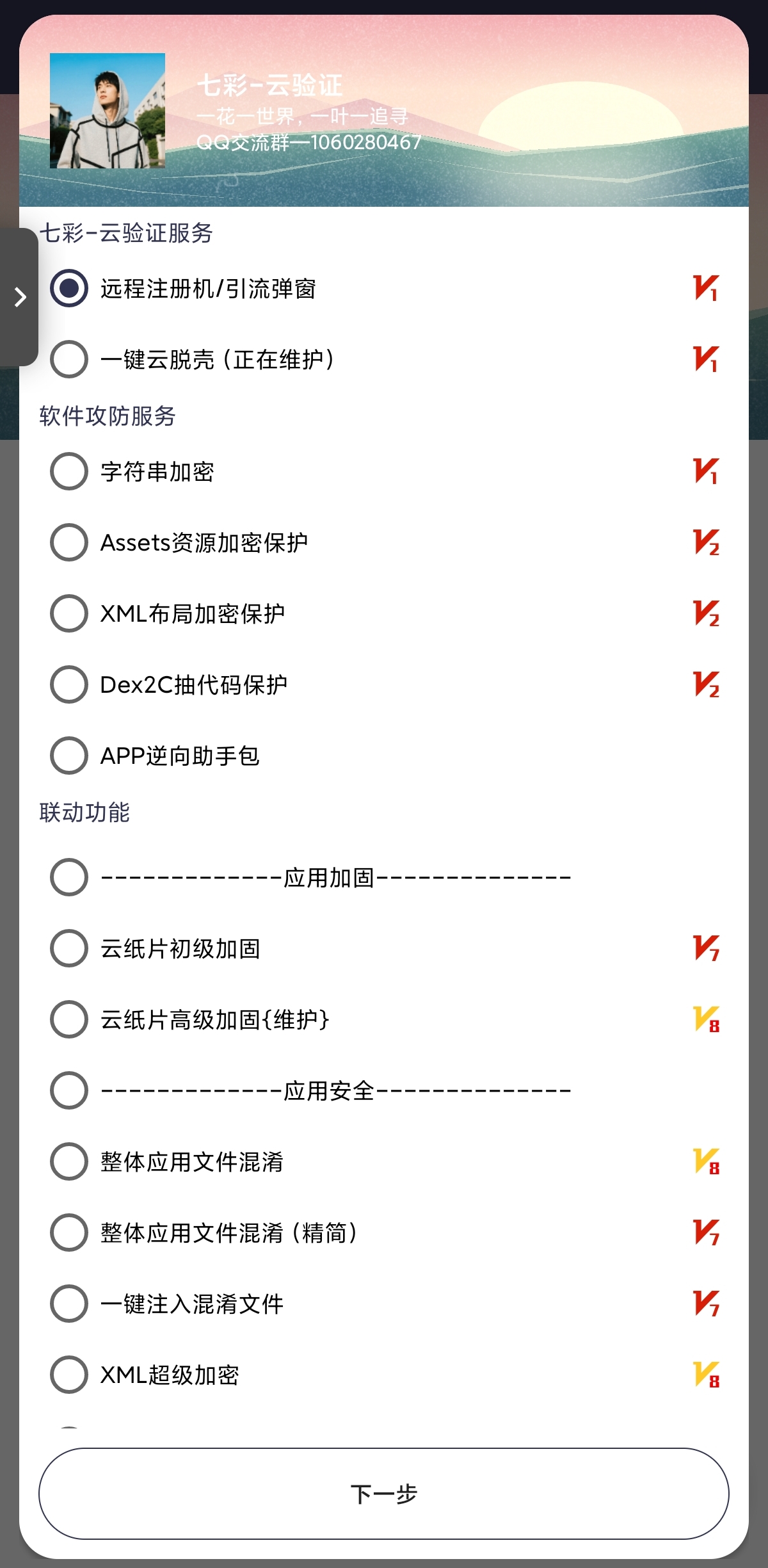This screenshot has width=768, height=1568.
Task: Select 整体应用文件混淆 (精简) option
Action: coord(69,1233)
